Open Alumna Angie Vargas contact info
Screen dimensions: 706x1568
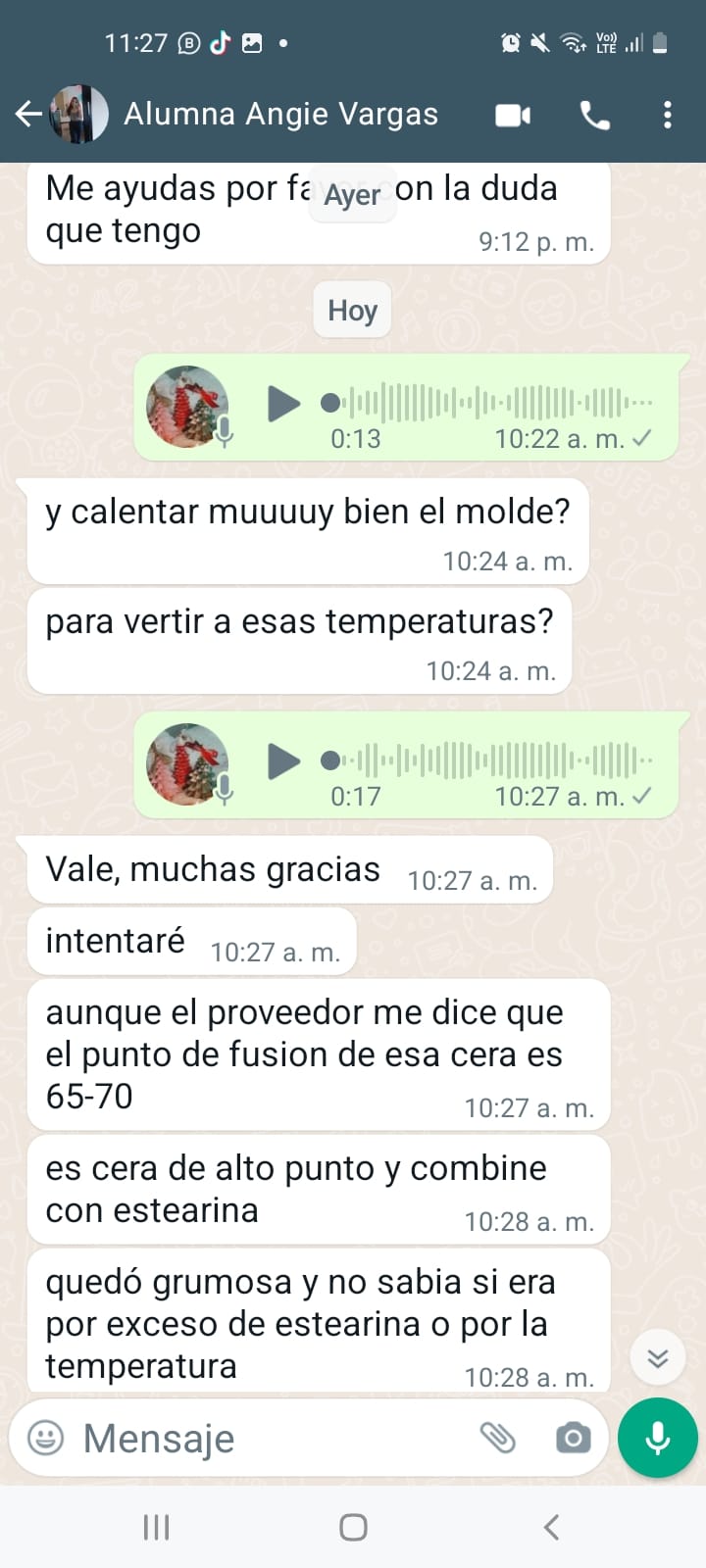pos(280,115)
